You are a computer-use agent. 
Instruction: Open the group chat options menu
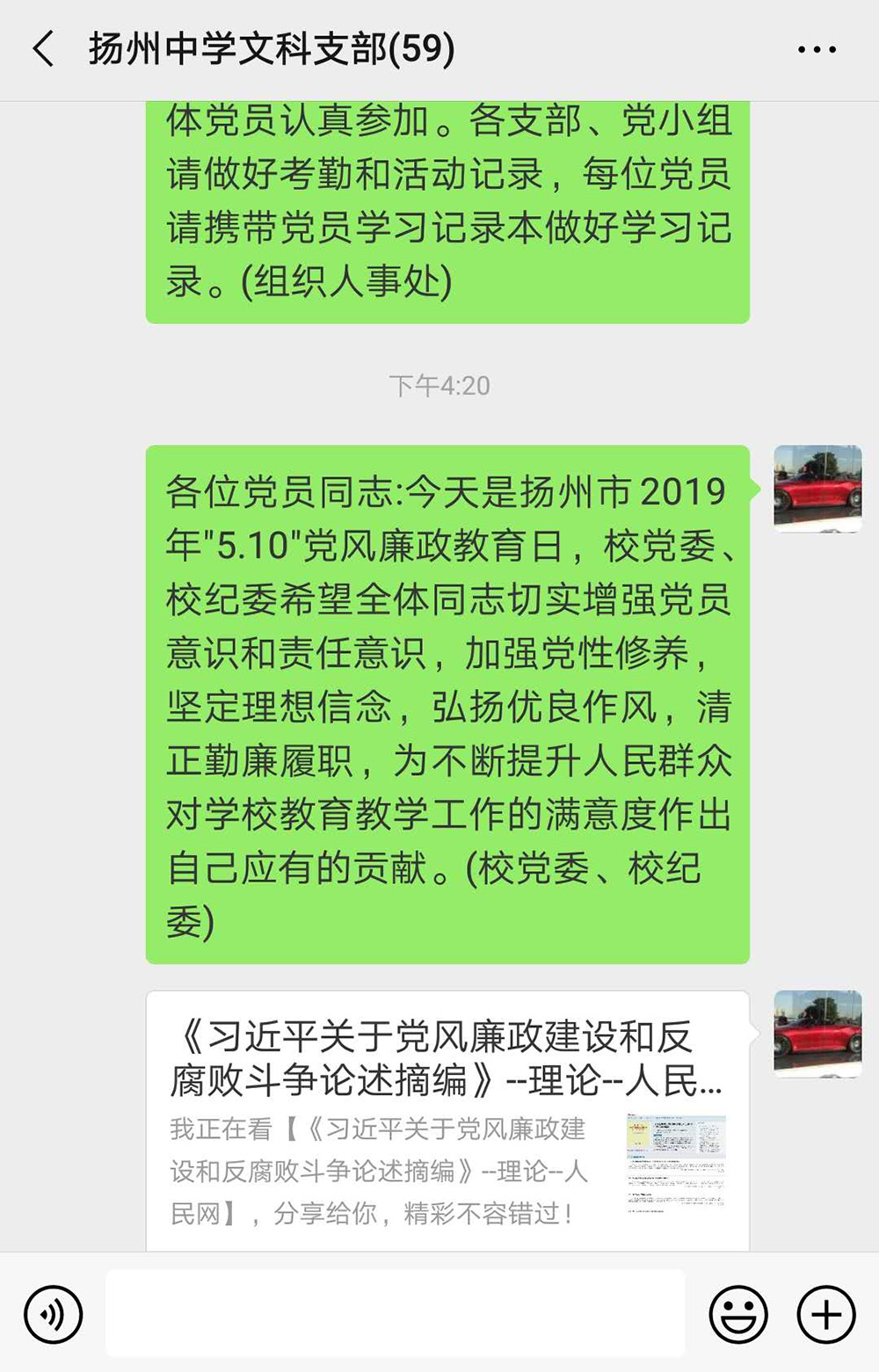(816, 50)
